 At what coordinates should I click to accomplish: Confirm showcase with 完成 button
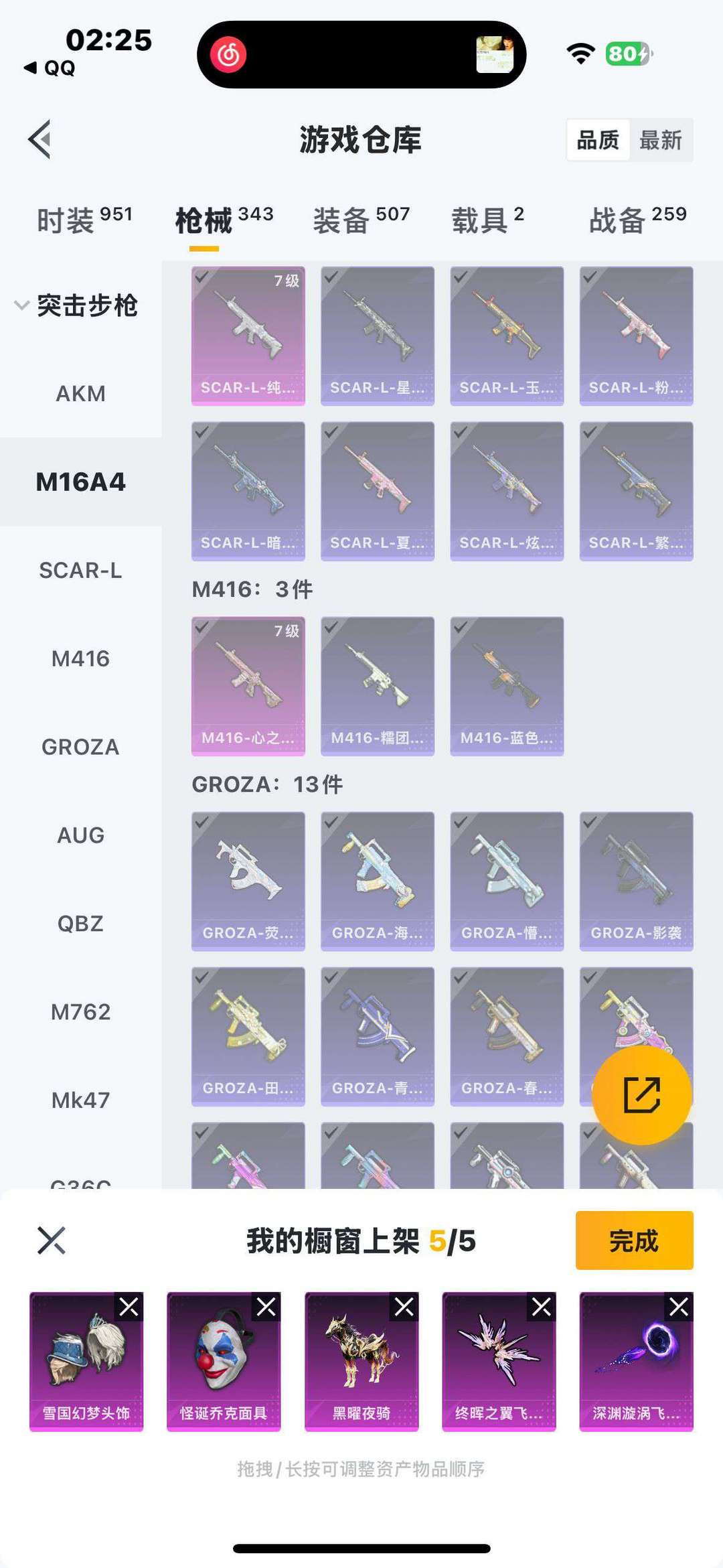634,1240
